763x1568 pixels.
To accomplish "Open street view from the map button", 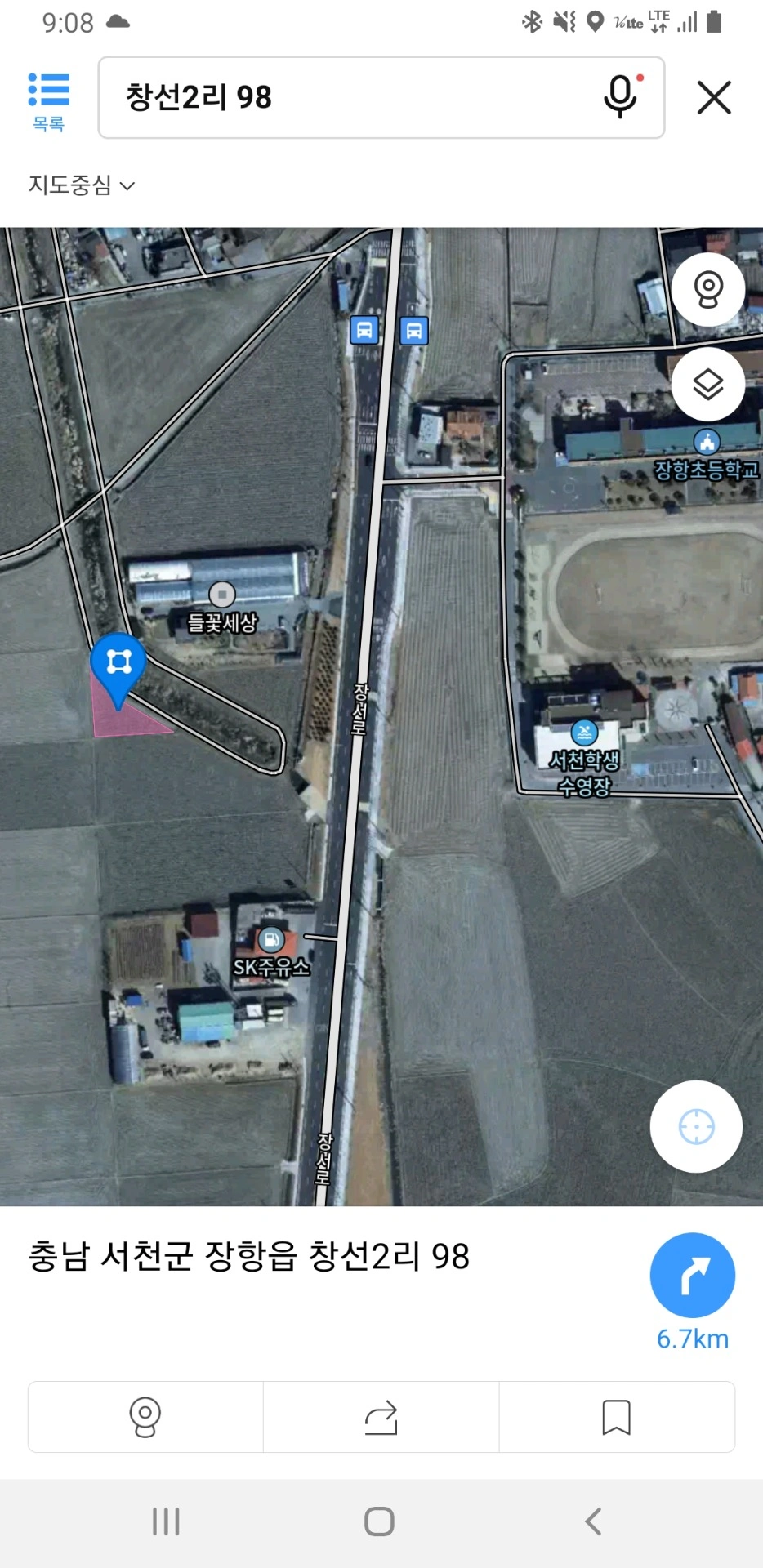I will 708,290.
